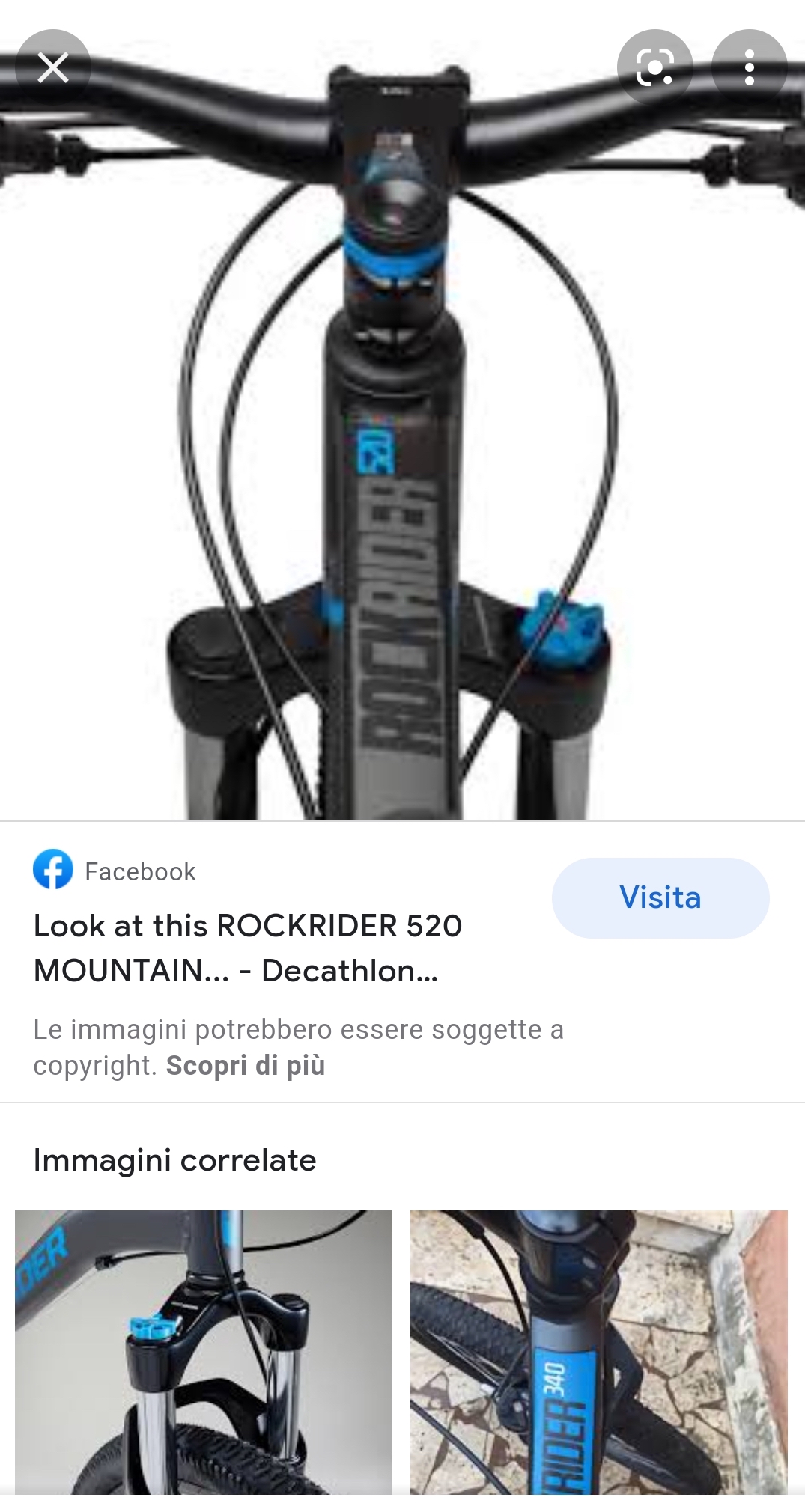Open the three-dot overflow menu
The height and width of the screenshot is (1512, 805).
pos(749,67)
